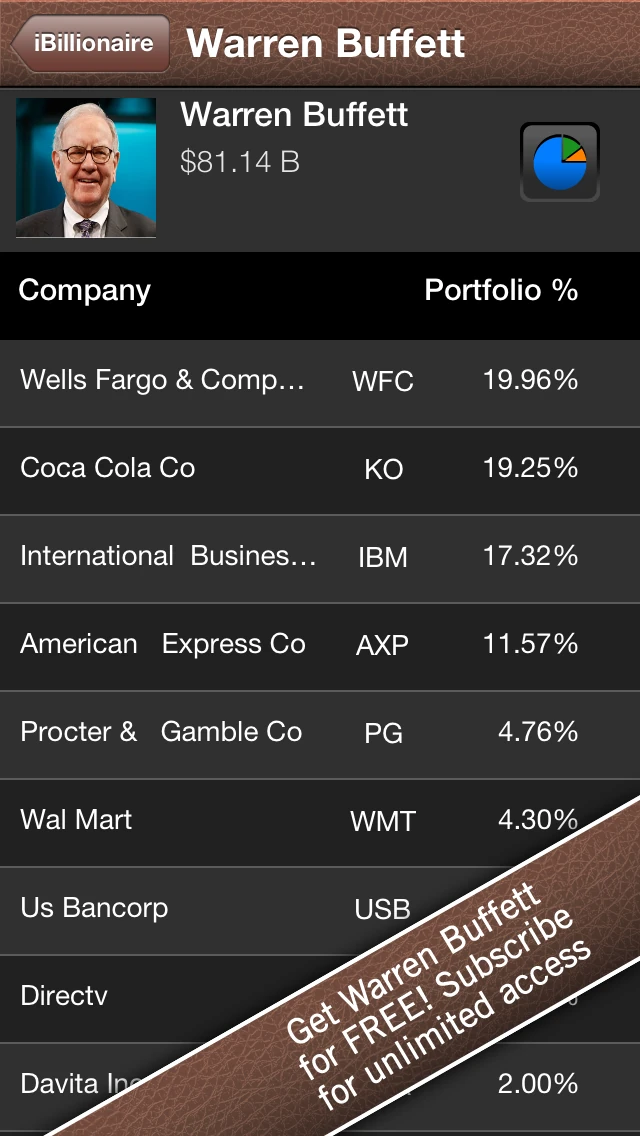Image resolution: width=640 pixels, height=1136 pixels.
Task: Open the Directv holding
Action: point(320,998)
